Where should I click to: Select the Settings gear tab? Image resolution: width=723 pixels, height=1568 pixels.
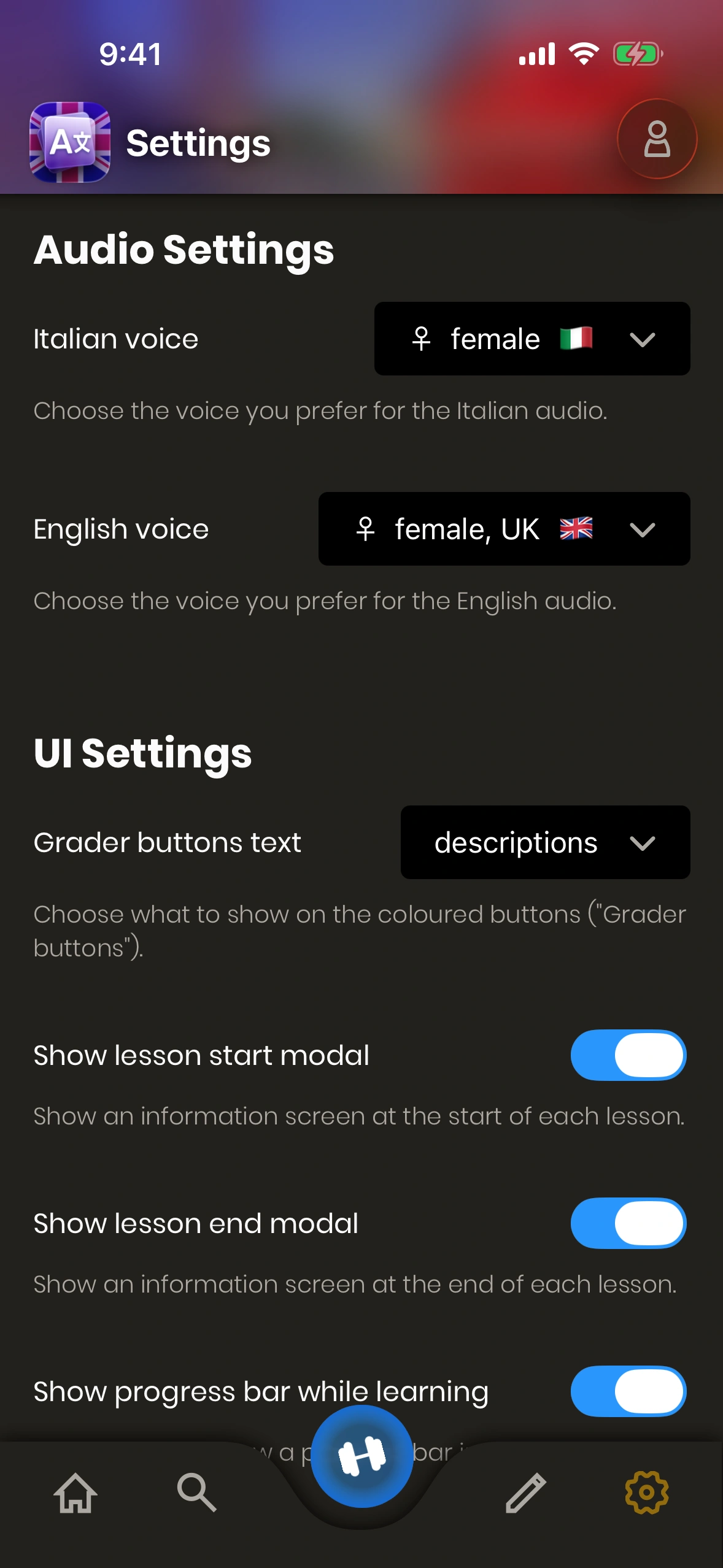tap(646, 1493)
